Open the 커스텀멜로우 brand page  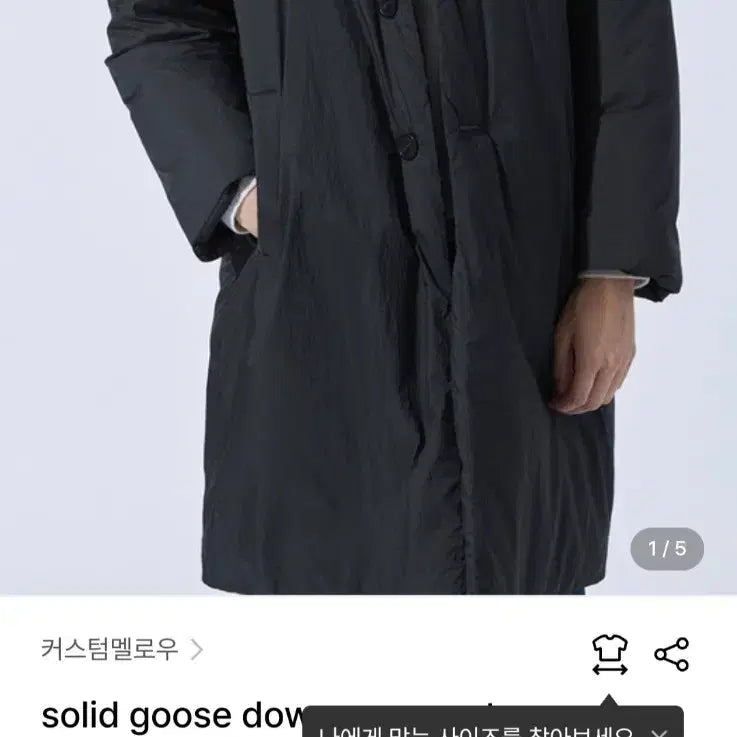coord(121,650)
